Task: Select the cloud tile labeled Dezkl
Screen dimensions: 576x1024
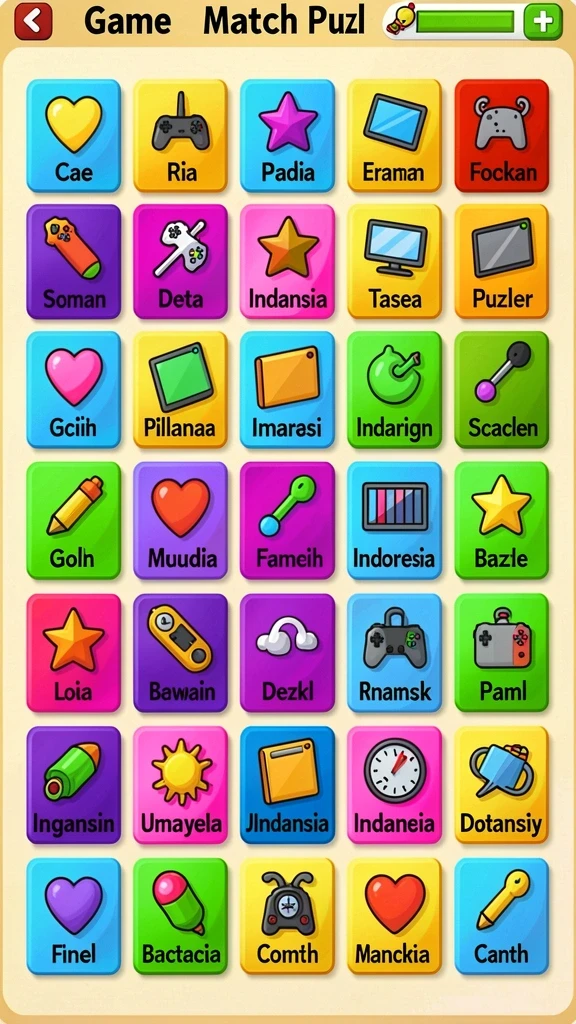Action: (287, 653)
